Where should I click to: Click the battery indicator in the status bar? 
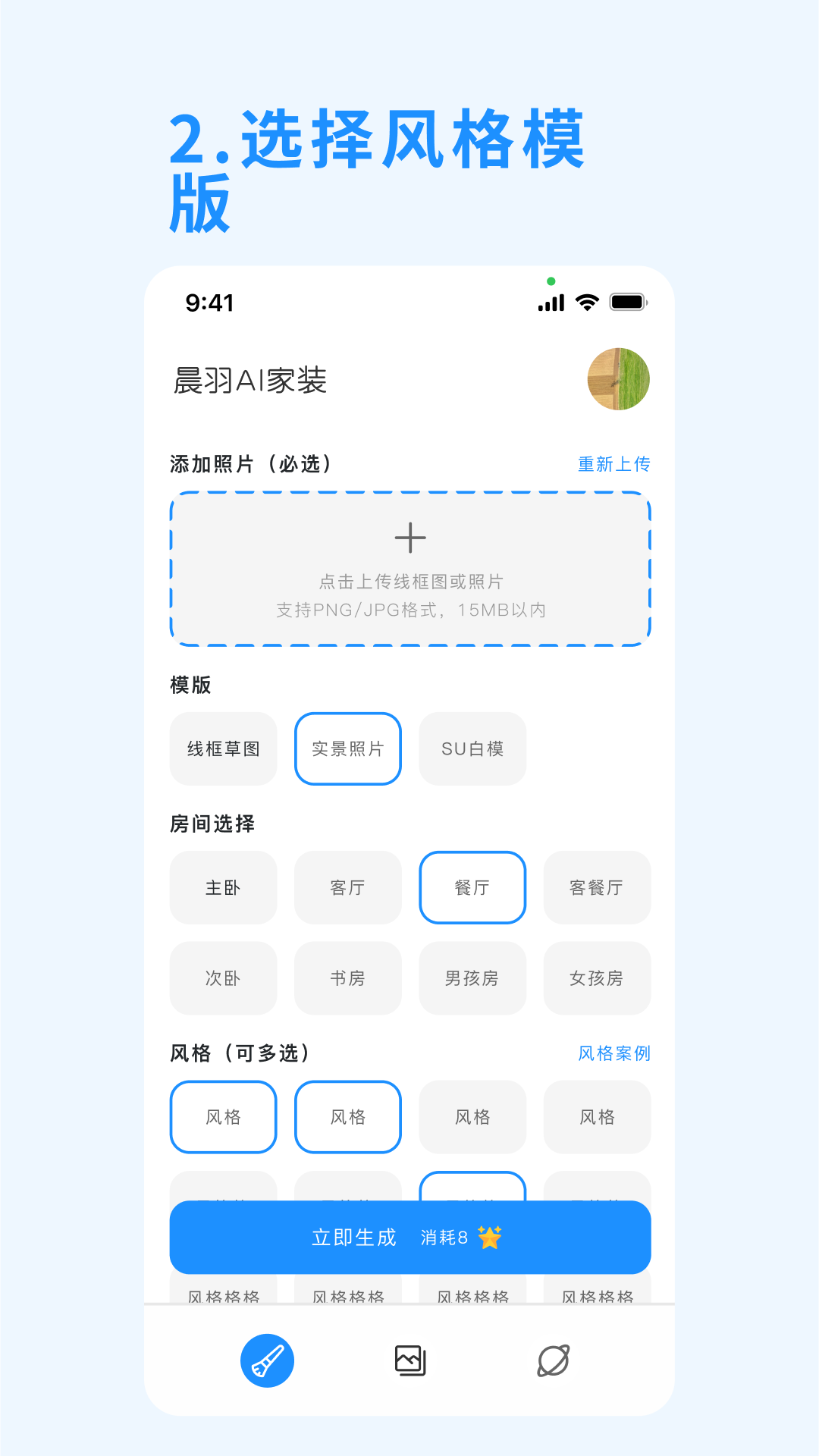628,301
